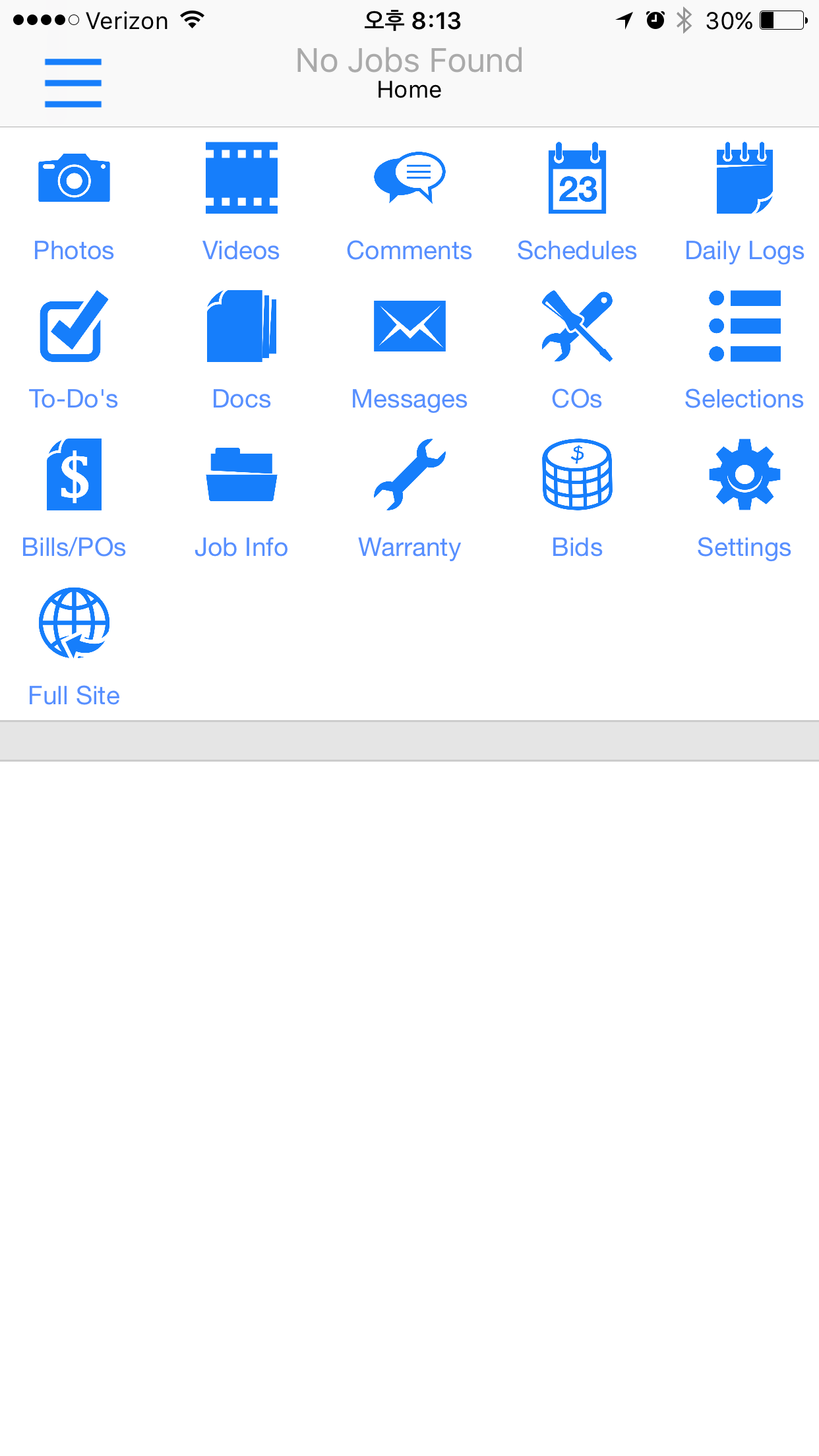Viewport: 819px width, 1456px height.
Task: Open the Photos section
Action: click(74, 202)
